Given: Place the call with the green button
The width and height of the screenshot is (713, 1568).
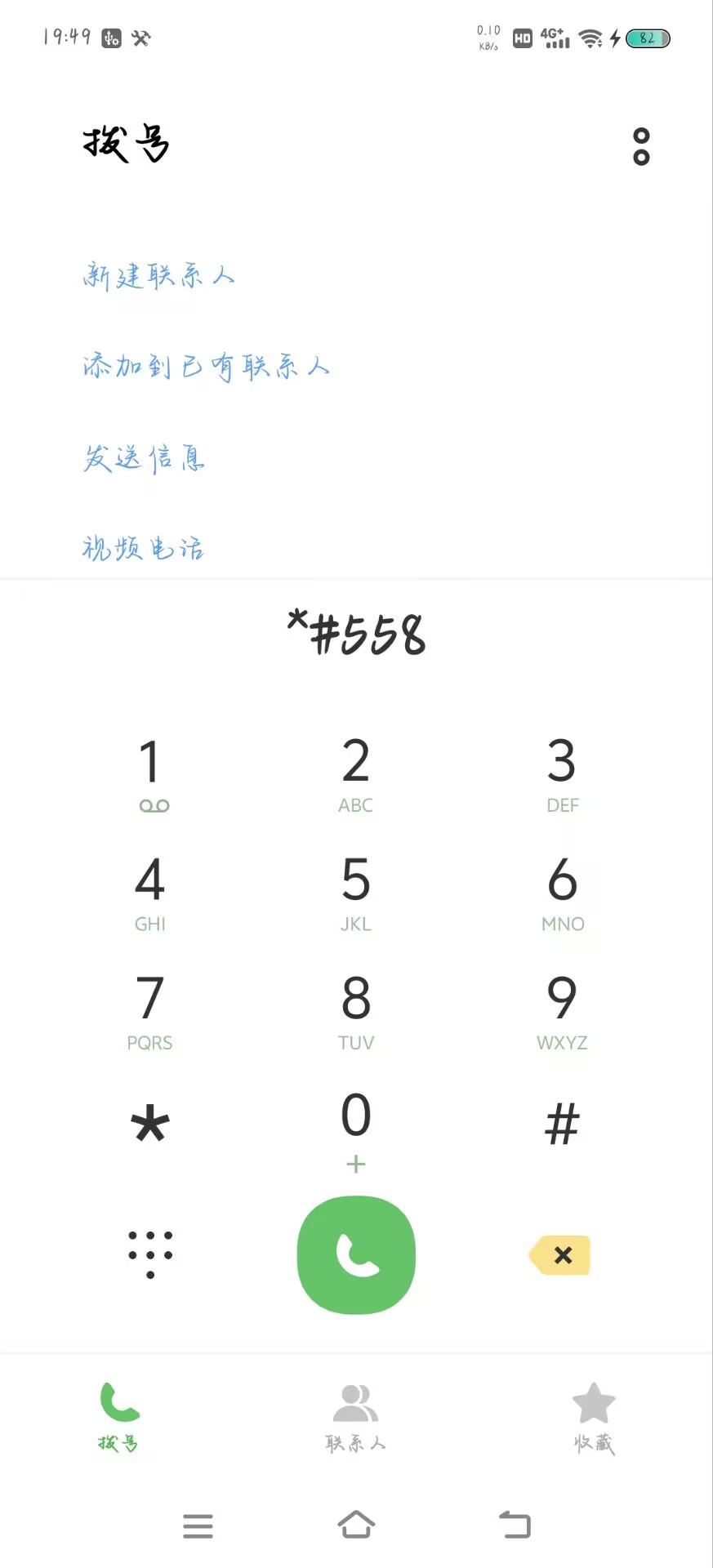Looking at the screenshot, I should [x=356, y=1254].
